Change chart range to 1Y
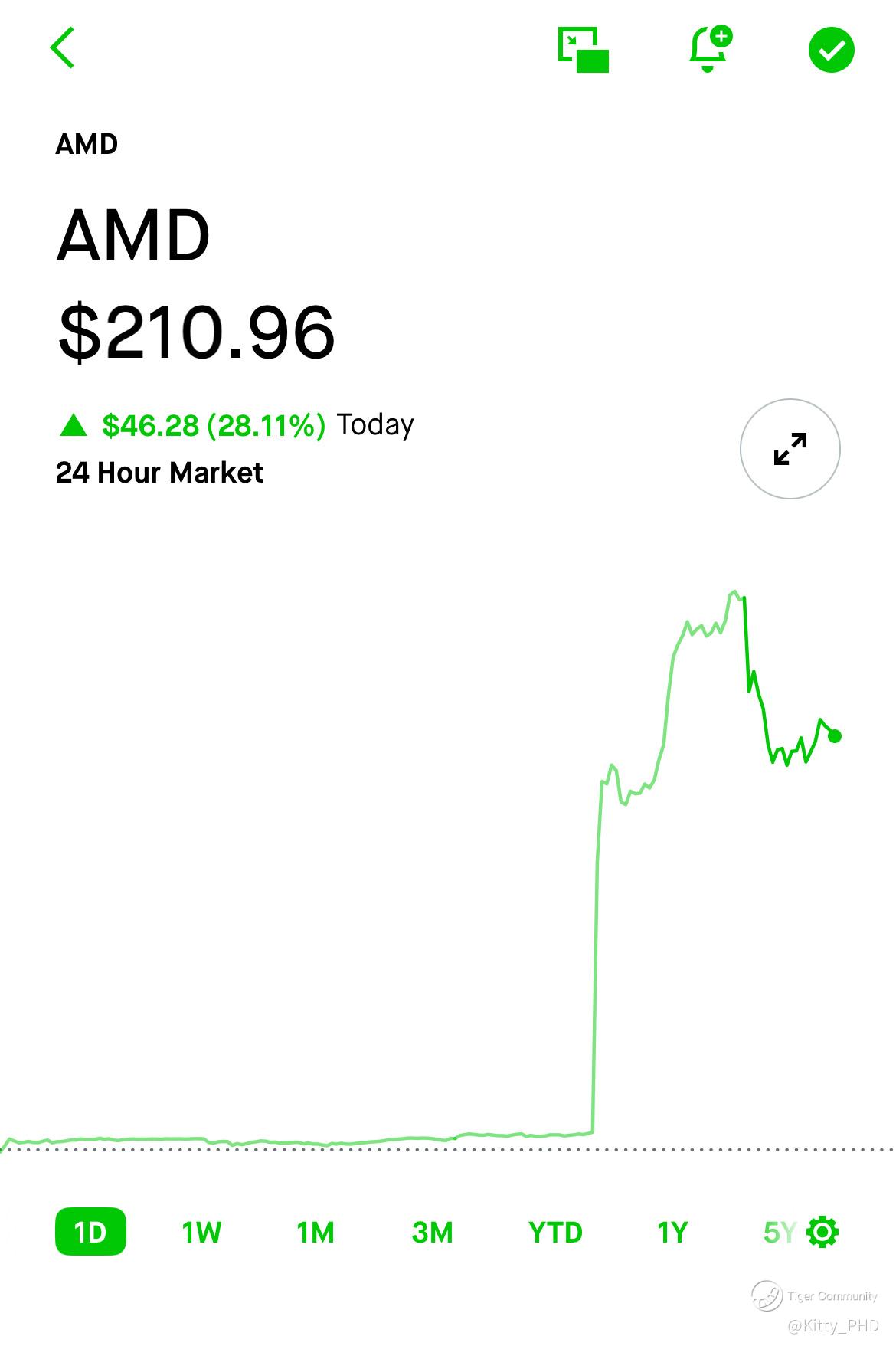Image resolution: width=896 pixels, height=1346 pixels. click(672, 1232)
